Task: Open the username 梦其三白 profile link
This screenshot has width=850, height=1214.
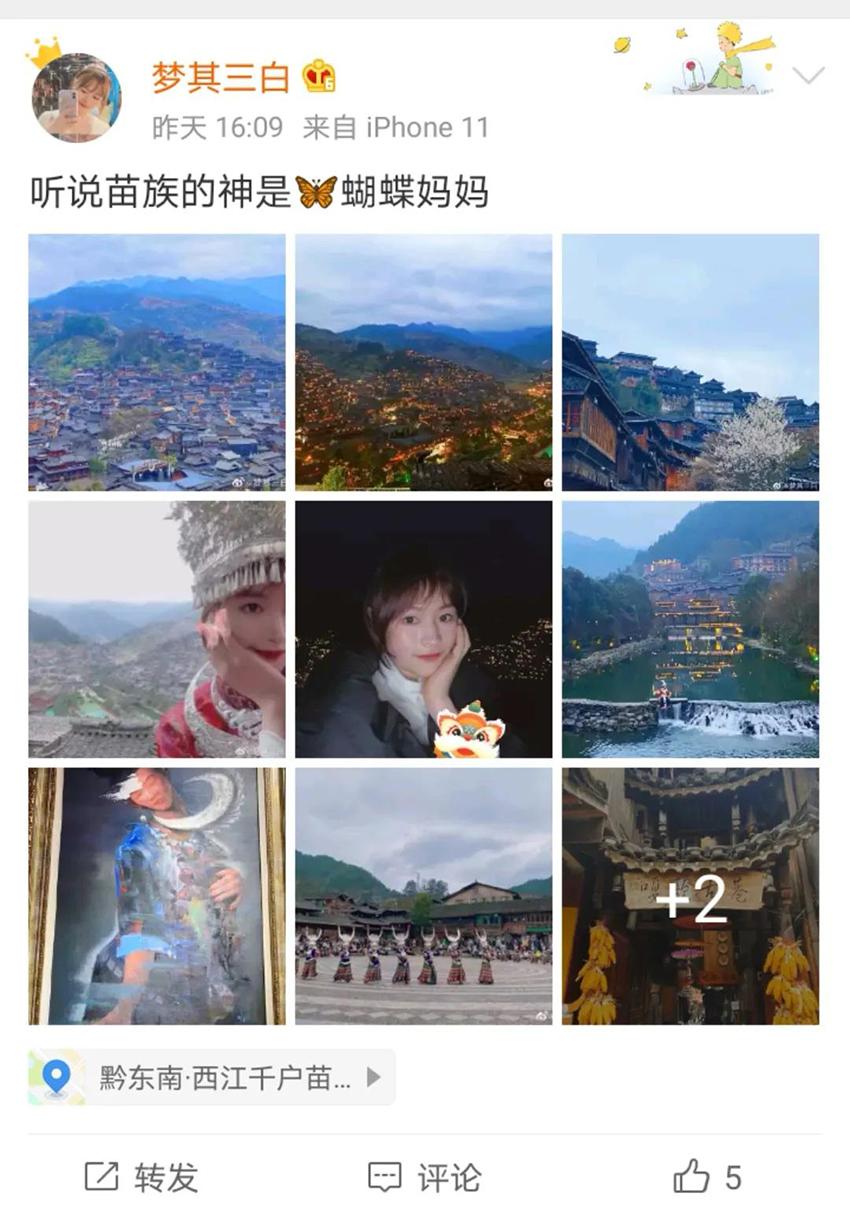Action: pos(221,77)
